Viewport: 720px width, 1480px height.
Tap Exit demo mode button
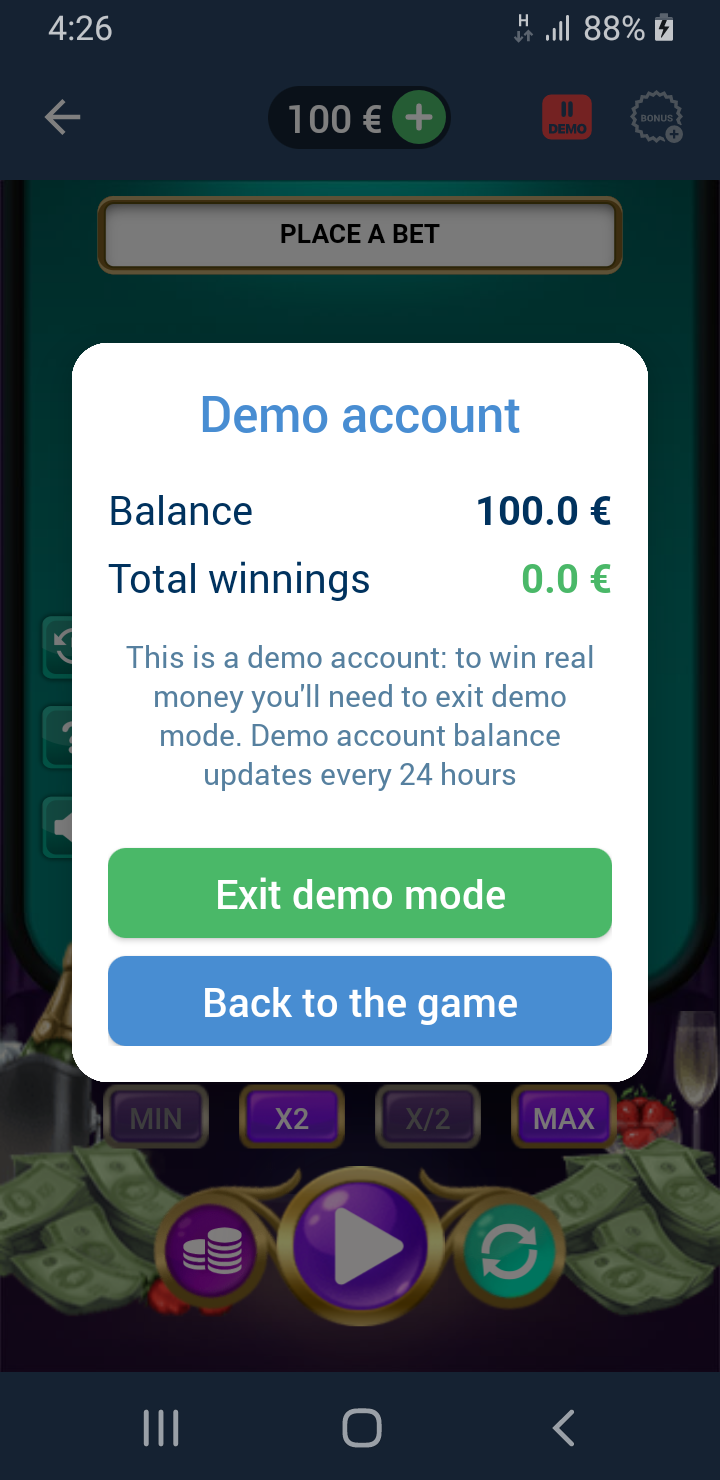(360, 893)
